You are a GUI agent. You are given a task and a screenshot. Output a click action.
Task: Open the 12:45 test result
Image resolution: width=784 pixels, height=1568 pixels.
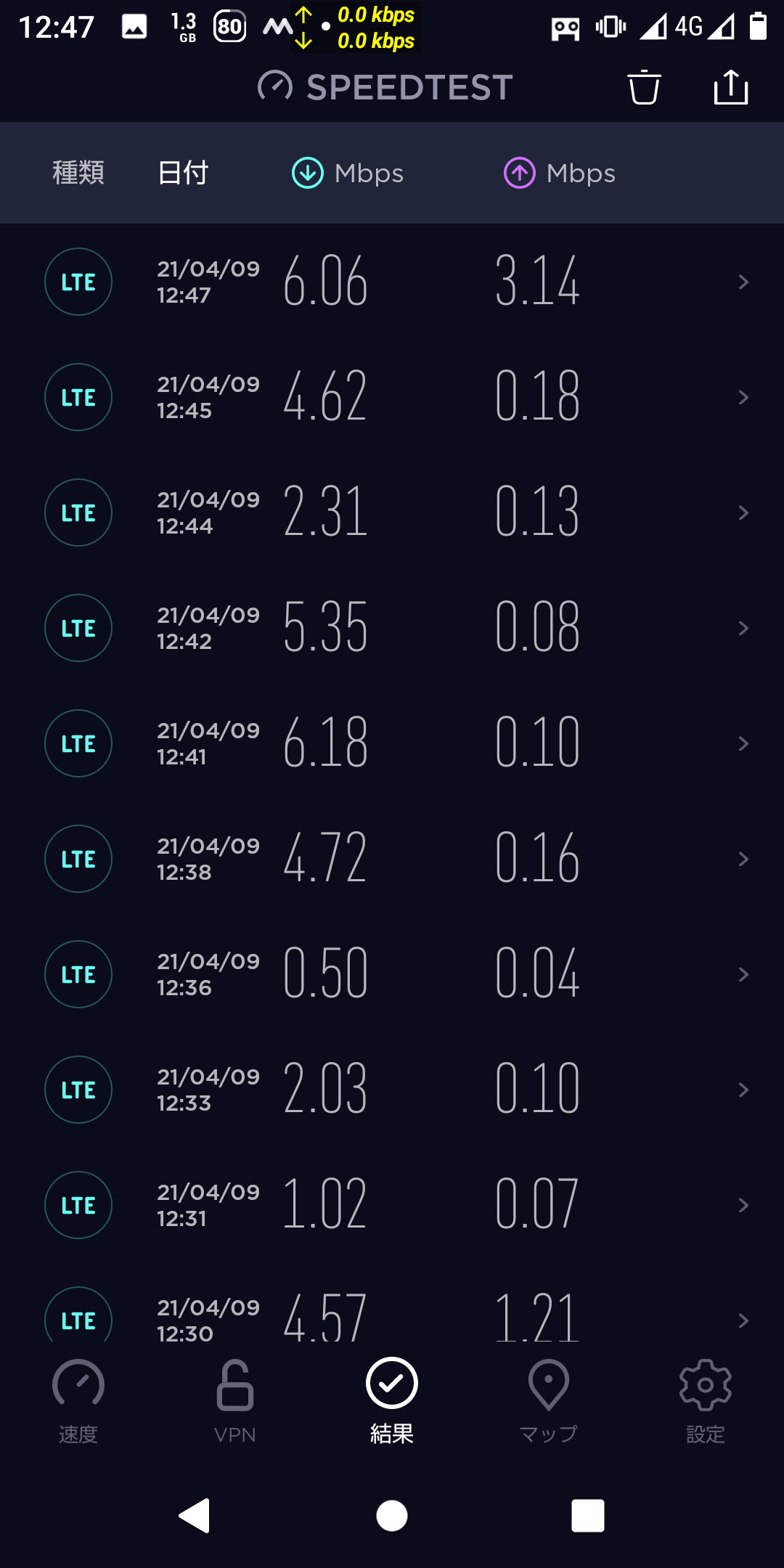point(392,397)
